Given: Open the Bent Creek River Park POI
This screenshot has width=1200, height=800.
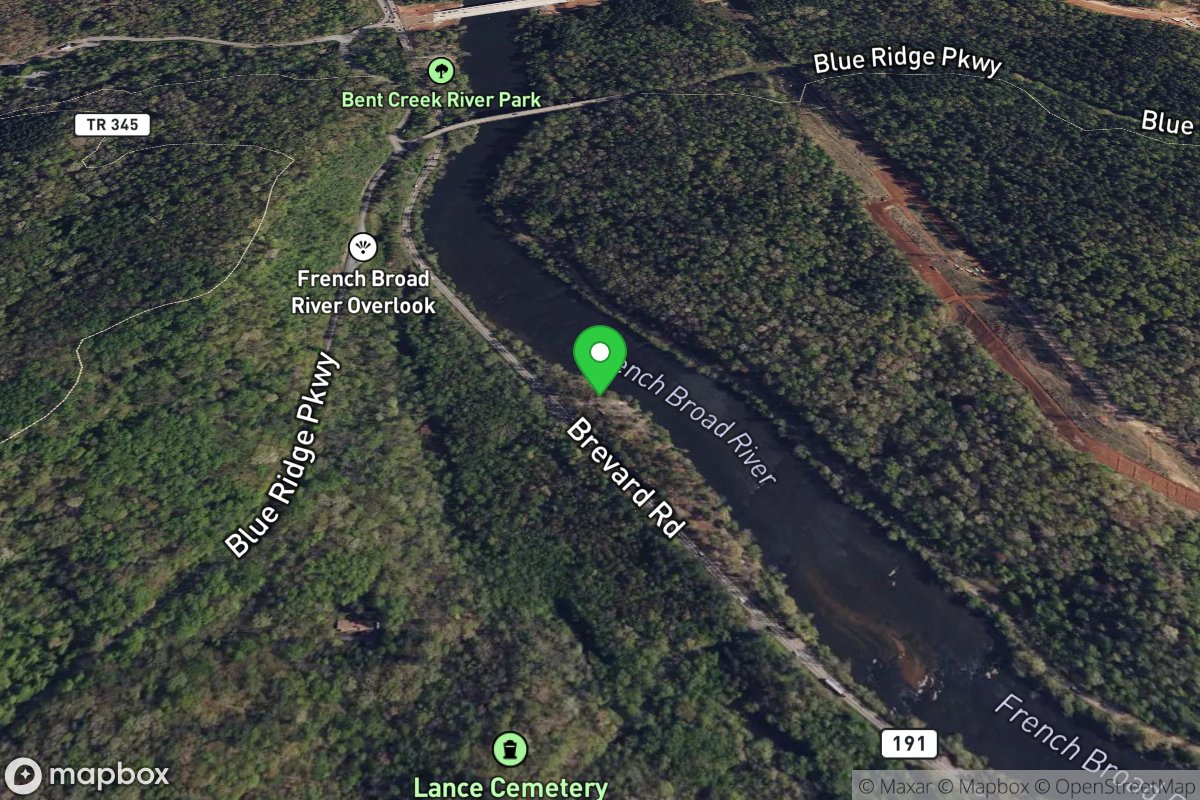Looking at the screenshot, I should pos(440,71).
